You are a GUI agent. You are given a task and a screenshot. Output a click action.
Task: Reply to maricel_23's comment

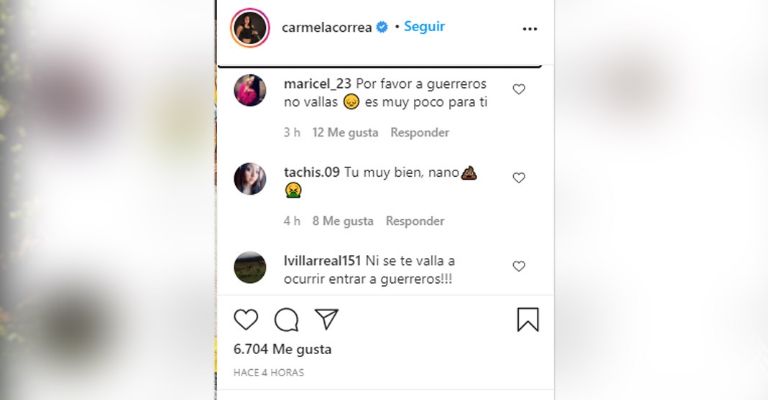[419, 133]
